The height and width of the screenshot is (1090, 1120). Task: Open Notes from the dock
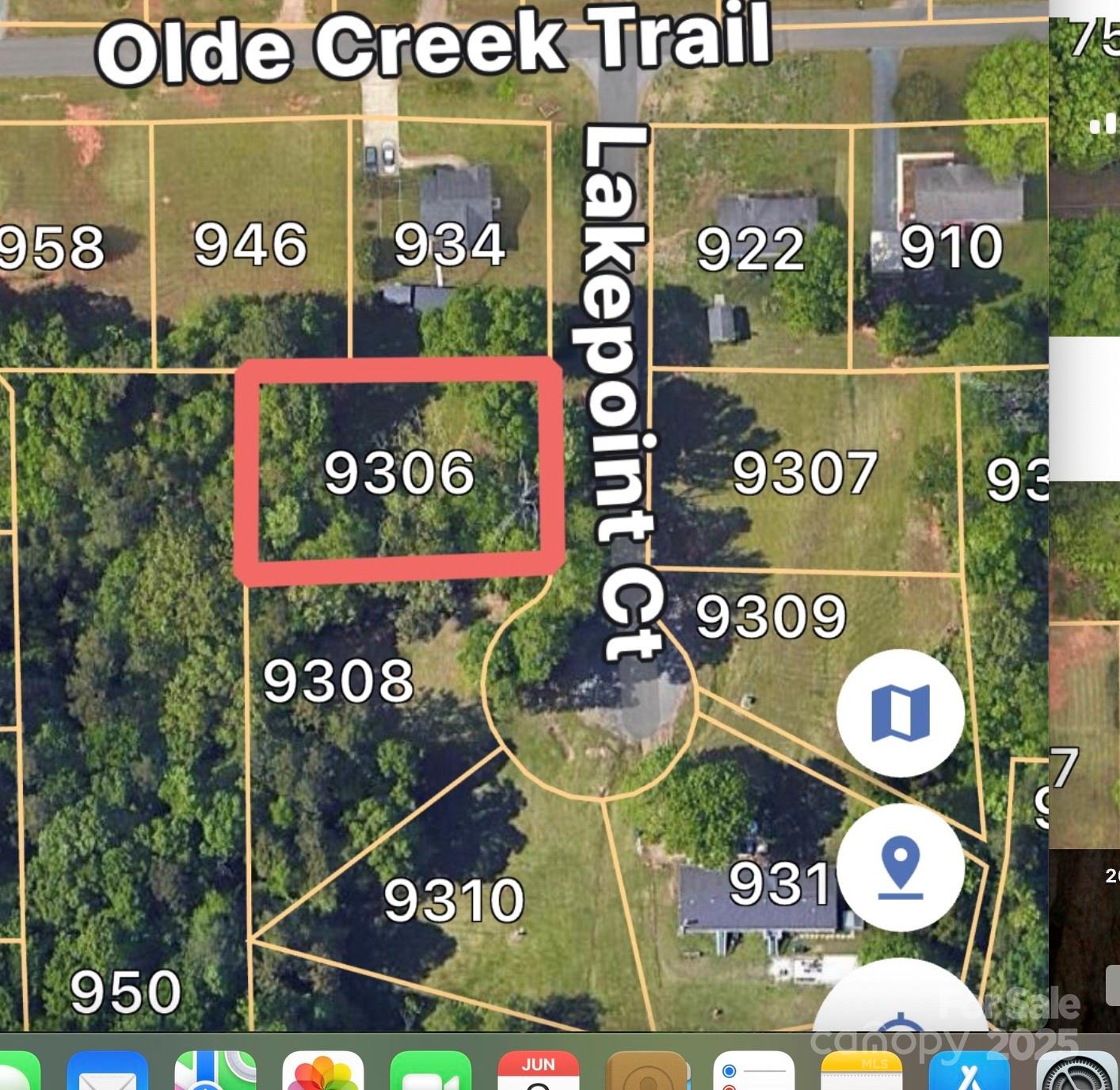862,1073
